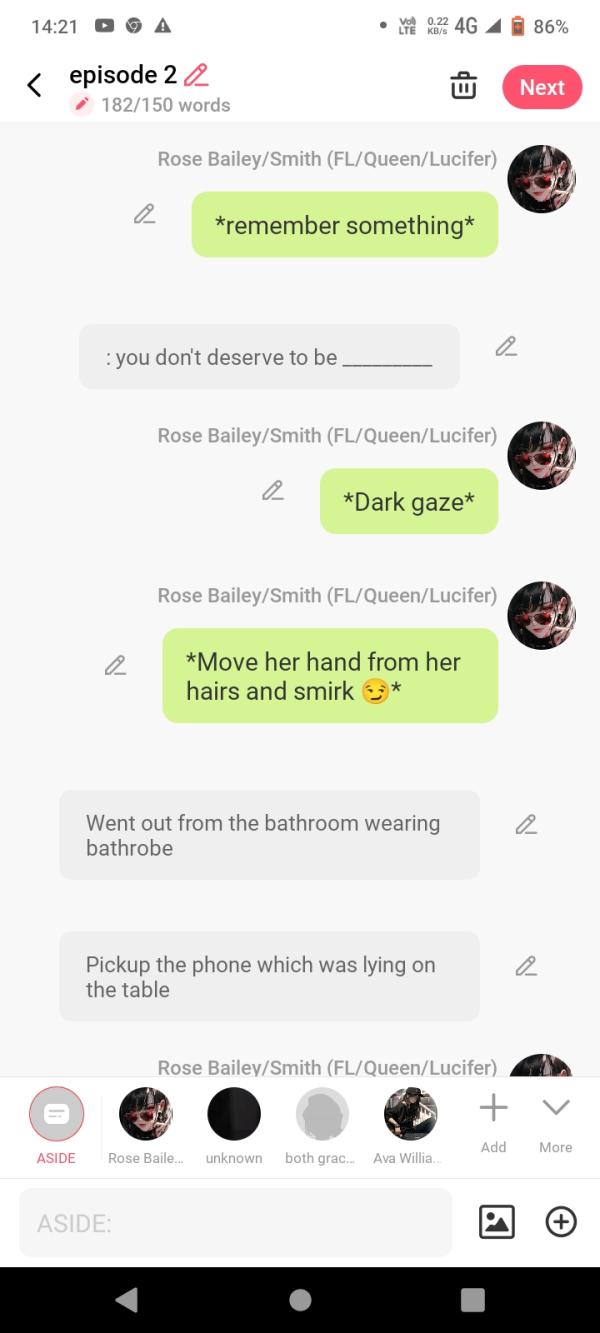The height and width of the screenshot is (1333, 600).
Task: Insert an image into the story
Action: [497, 1222]
